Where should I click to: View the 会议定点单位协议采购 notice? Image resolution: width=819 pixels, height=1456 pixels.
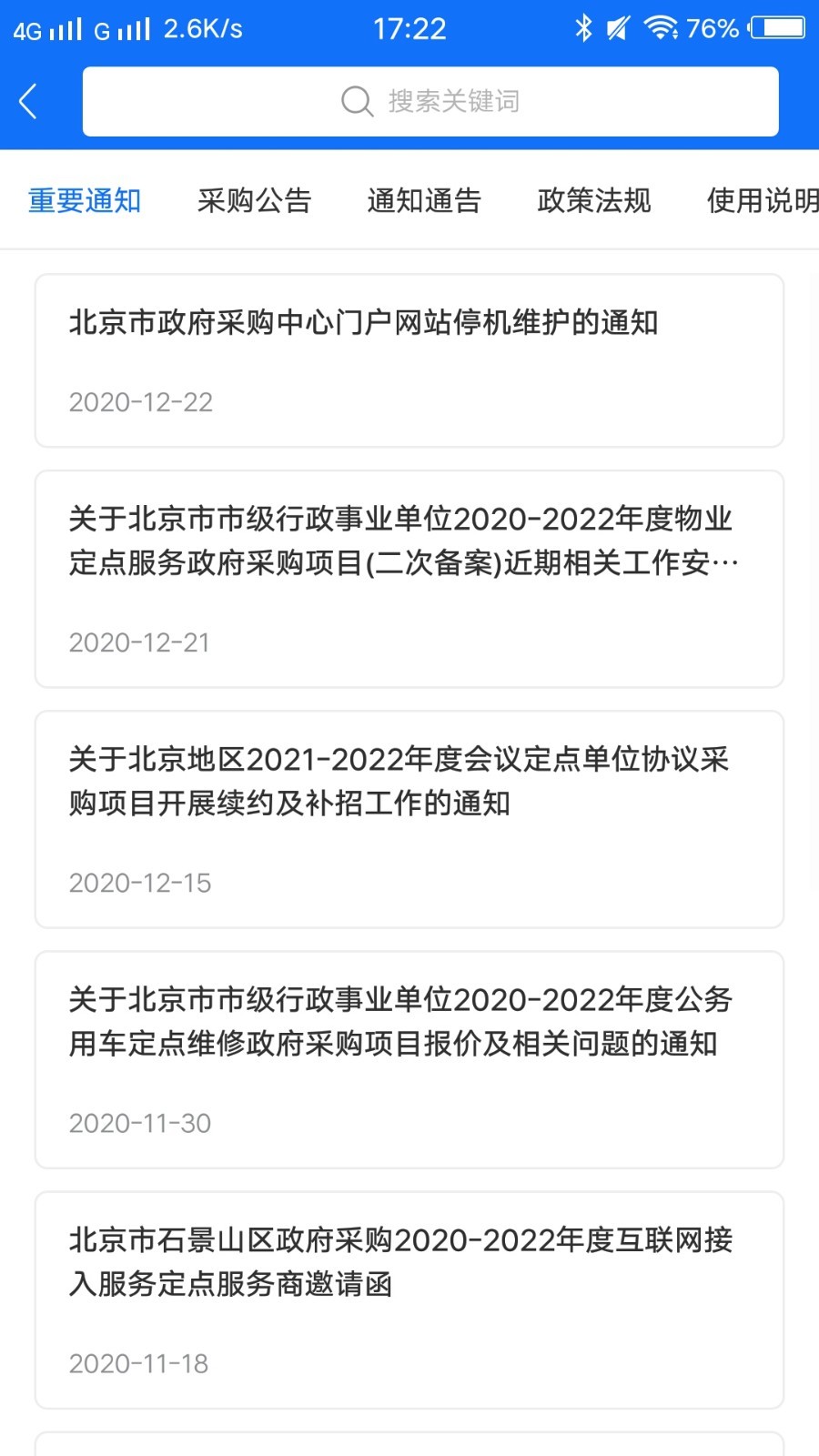[409, 819]
